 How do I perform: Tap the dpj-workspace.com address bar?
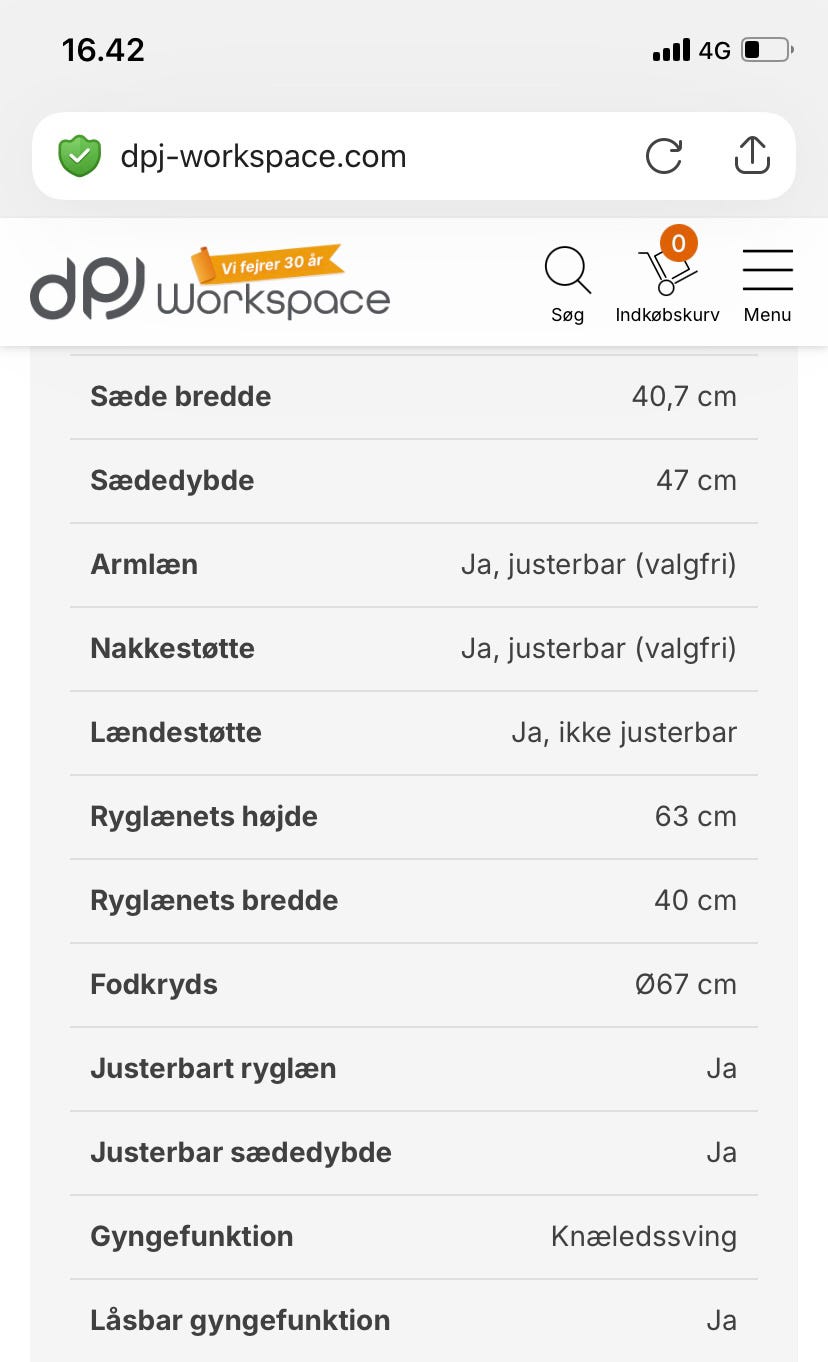[x=300, y=156]
